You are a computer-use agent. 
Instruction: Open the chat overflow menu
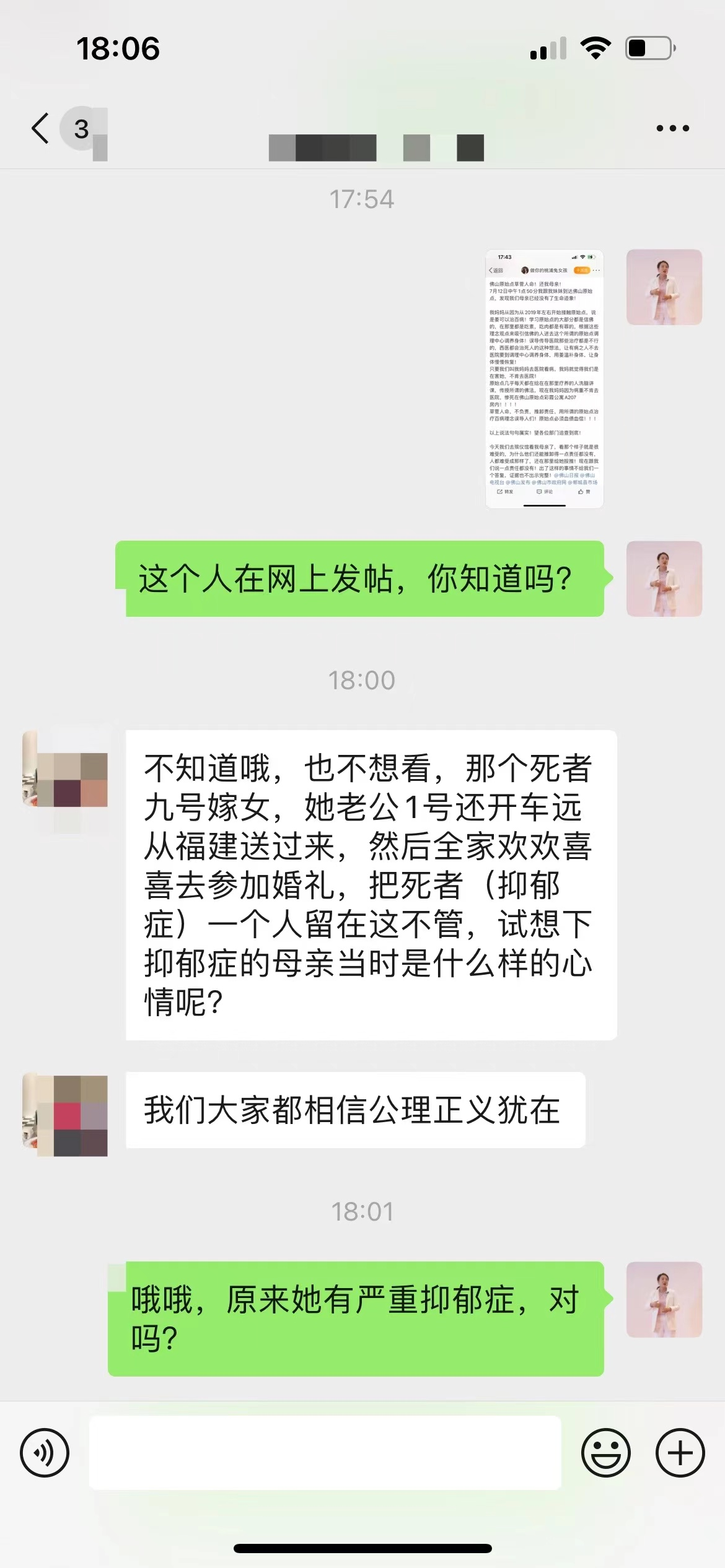[672, 129]
